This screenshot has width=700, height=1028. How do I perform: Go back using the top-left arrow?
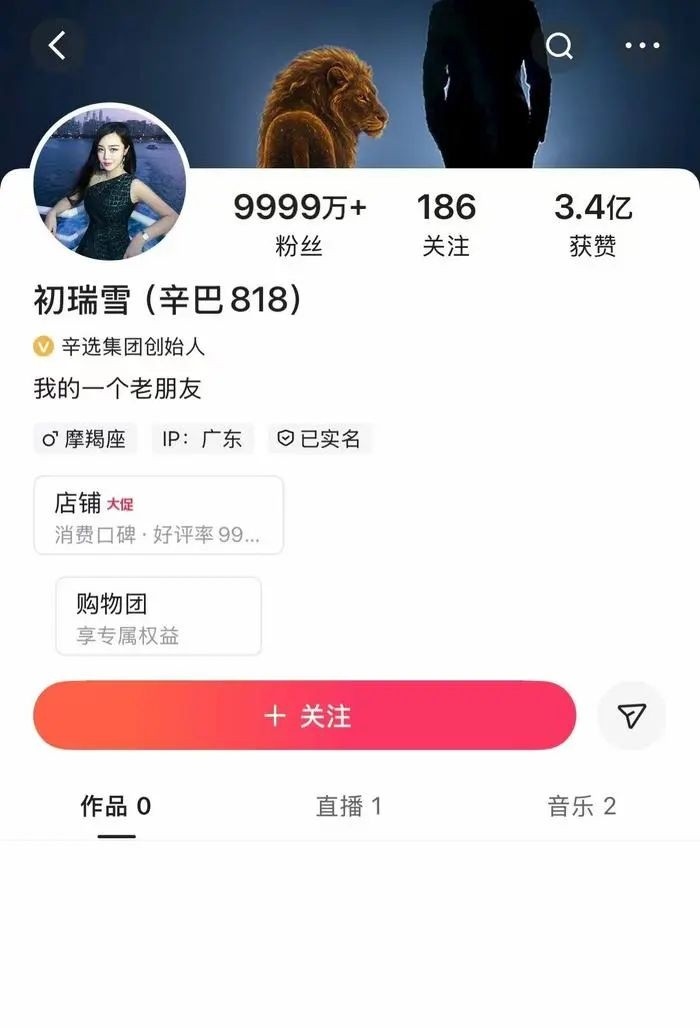coord(57,45)
